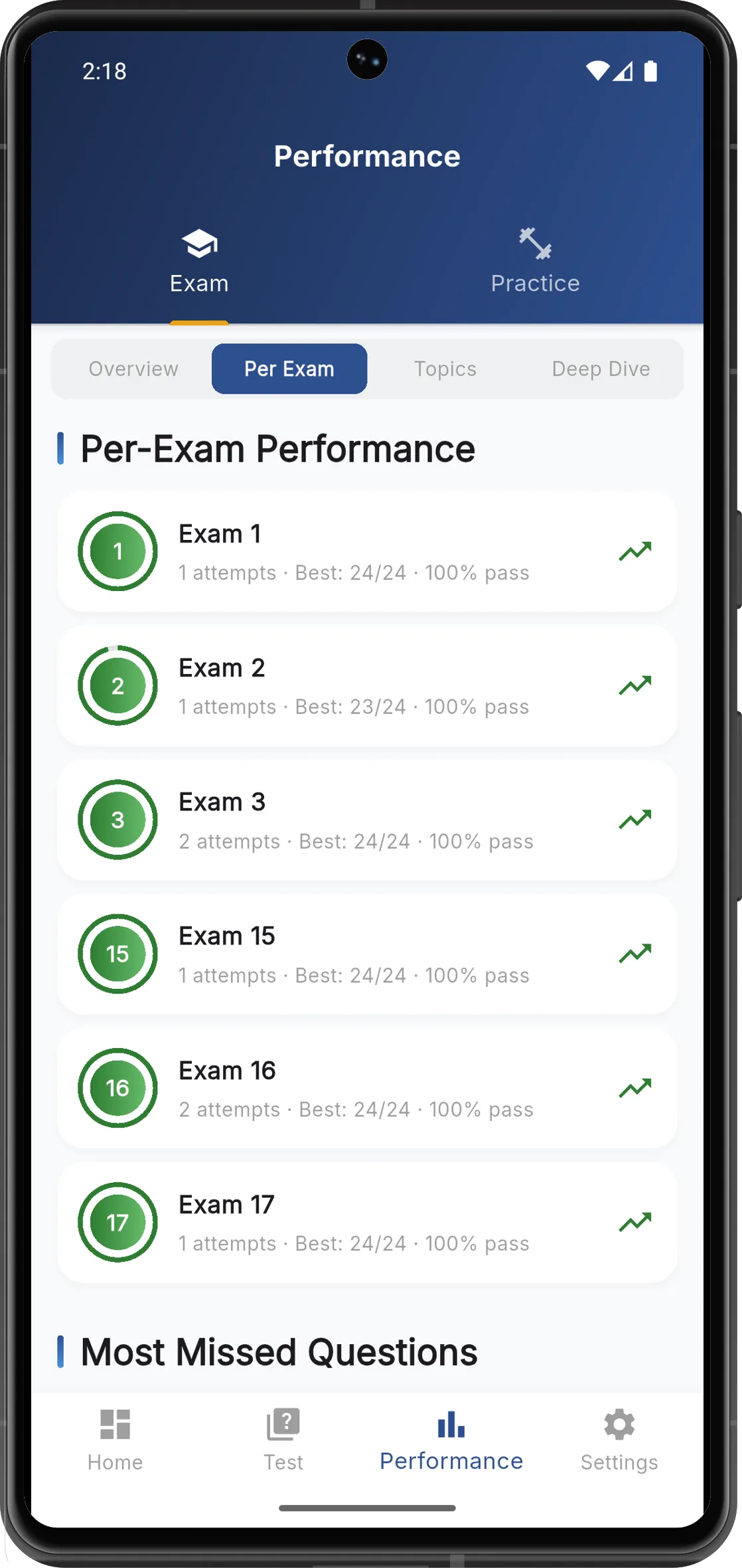The width and height of the screenshot is (742, 1568).
Task: Open the Exam 17 performance card
Action: (x=366, y=1222)
